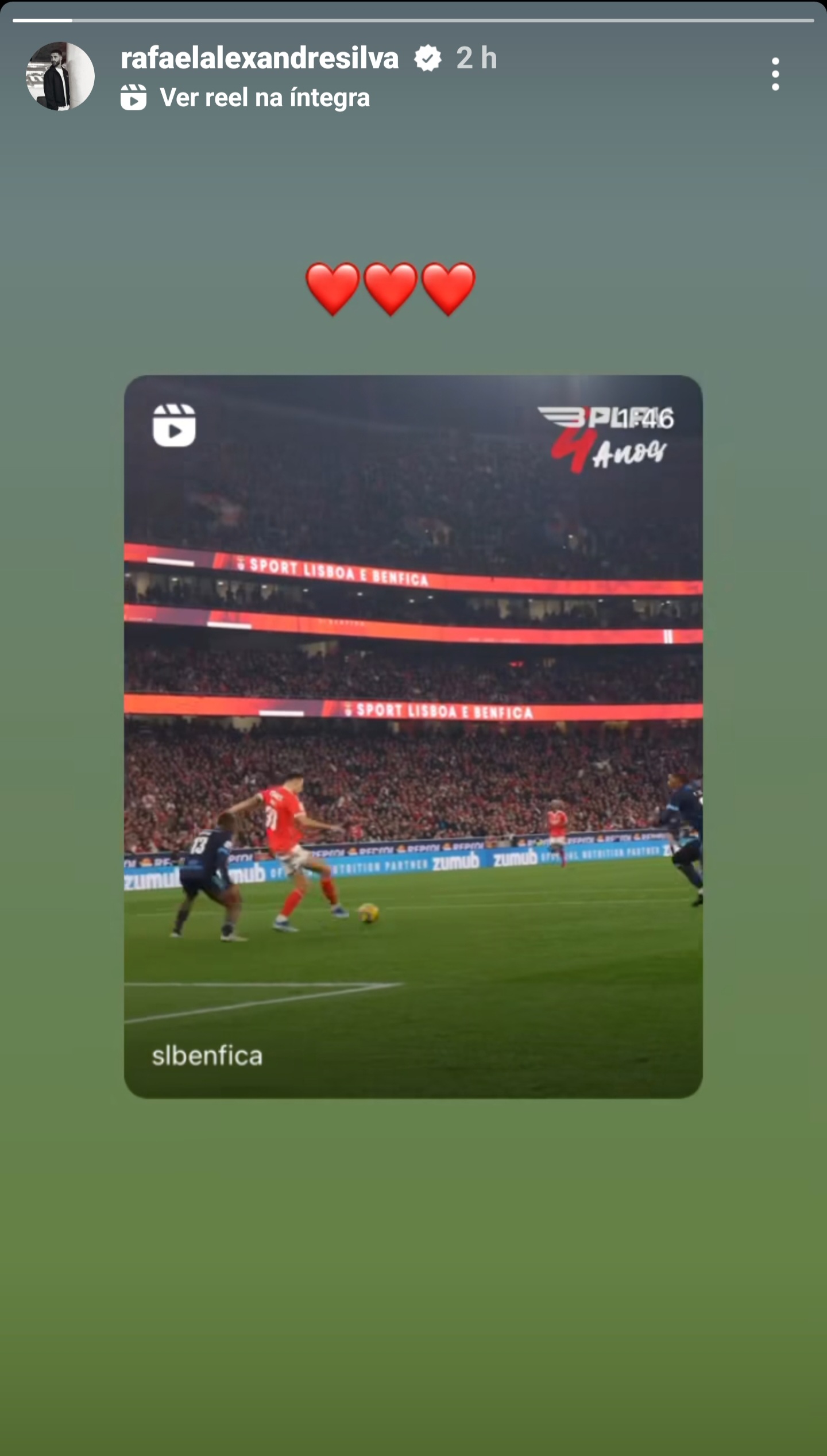Open the shared slbenfica reel card
Image resolution: width=827 pixels, height=1456 pixels.
(413, 736)
